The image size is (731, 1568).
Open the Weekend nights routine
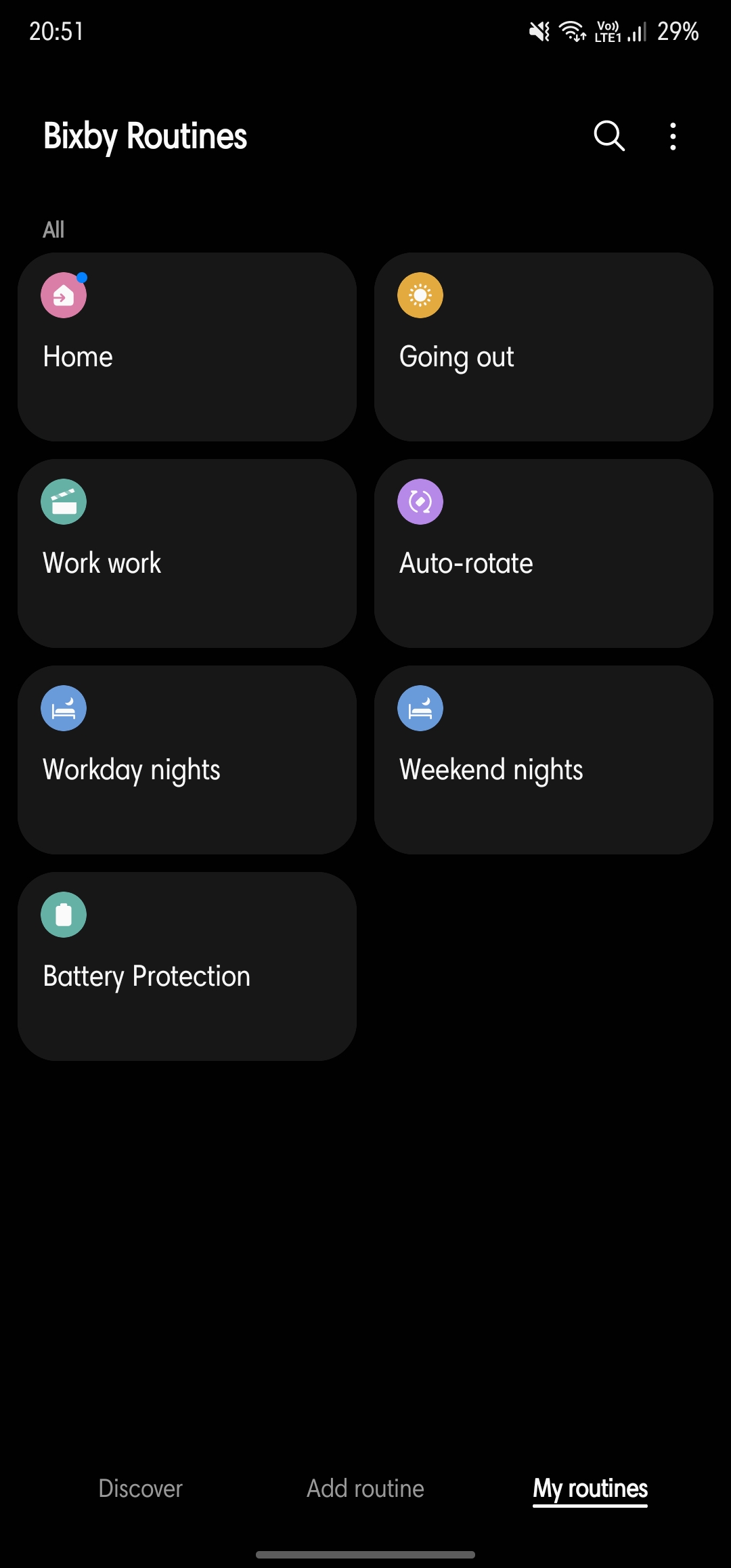pyautogui.click(x=544, y=760)
